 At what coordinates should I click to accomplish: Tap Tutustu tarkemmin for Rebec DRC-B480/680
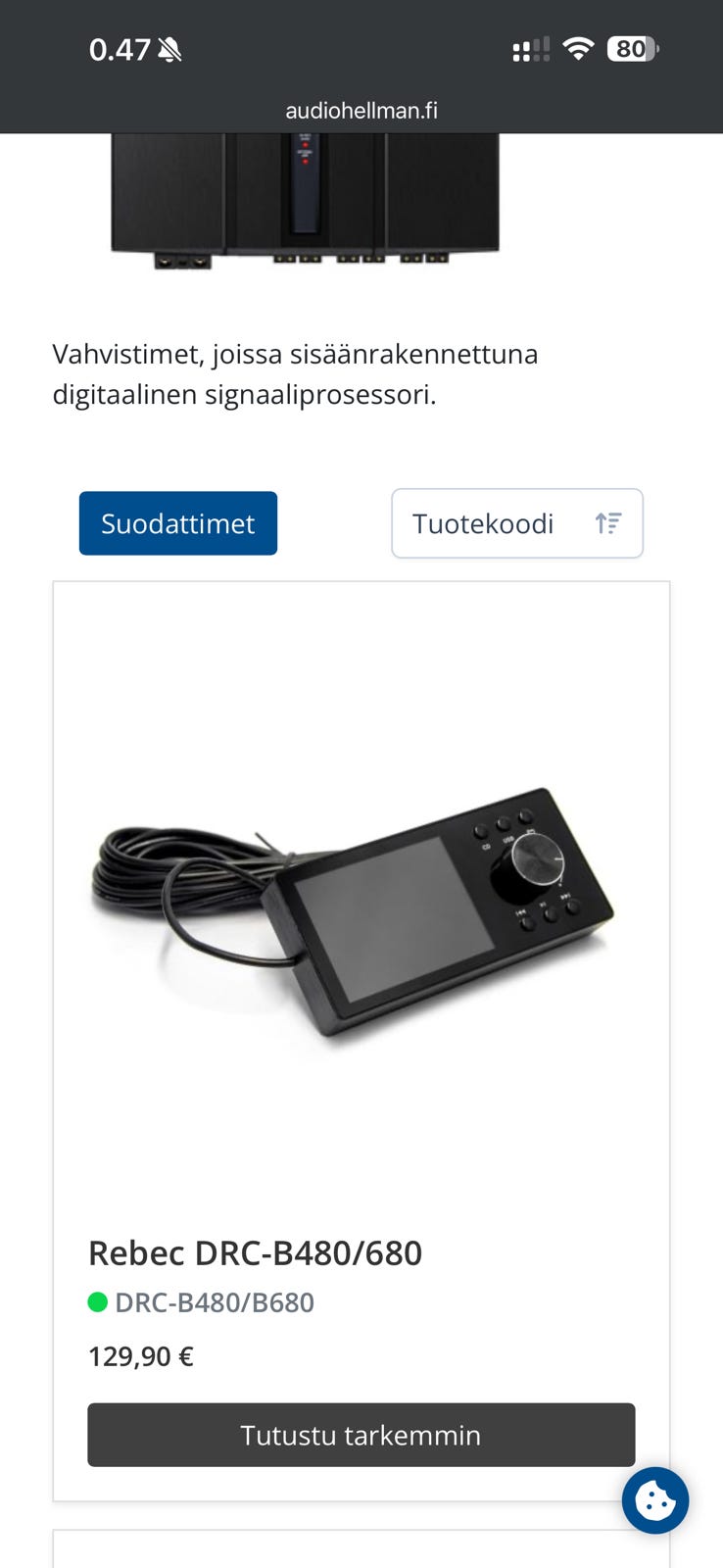(x=361, y=1435)
